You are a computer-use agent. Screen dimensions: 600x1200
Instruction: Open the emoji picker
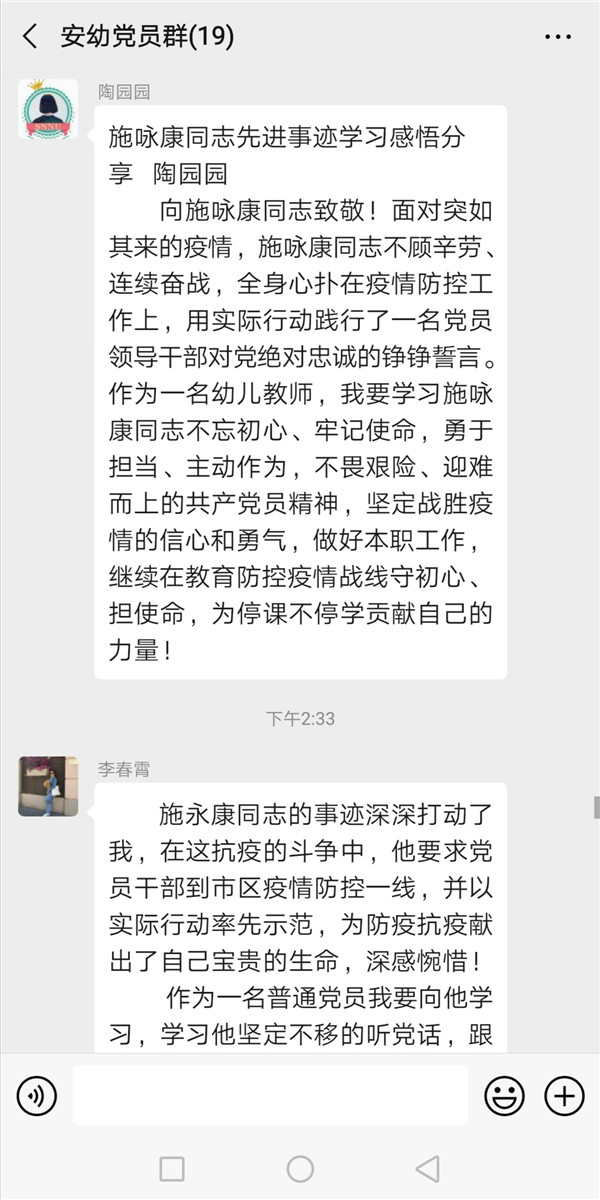click(504, 1096)
